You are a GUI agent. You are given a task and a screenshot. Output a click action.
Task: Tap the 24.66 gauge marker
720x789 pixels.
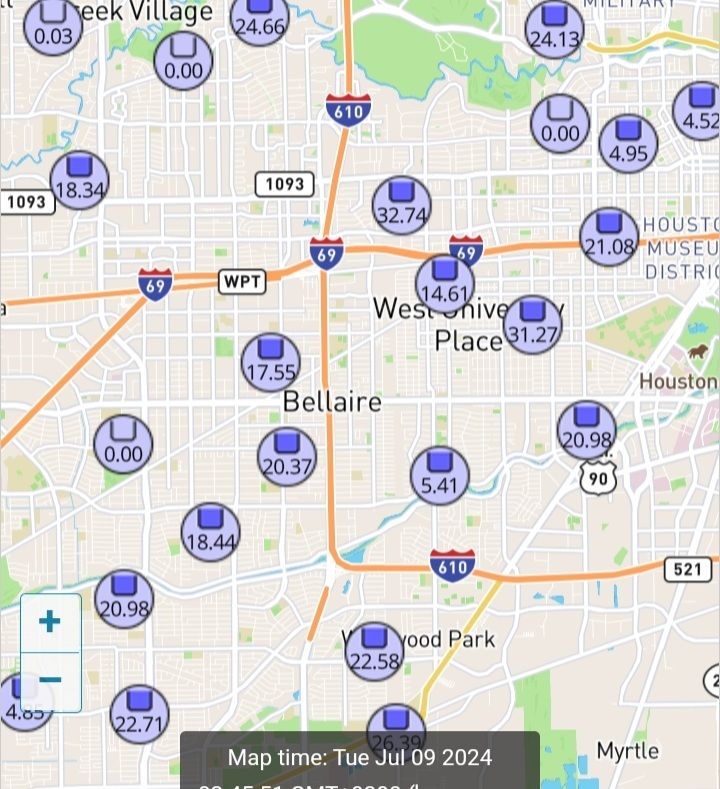[x=259, y=18]
